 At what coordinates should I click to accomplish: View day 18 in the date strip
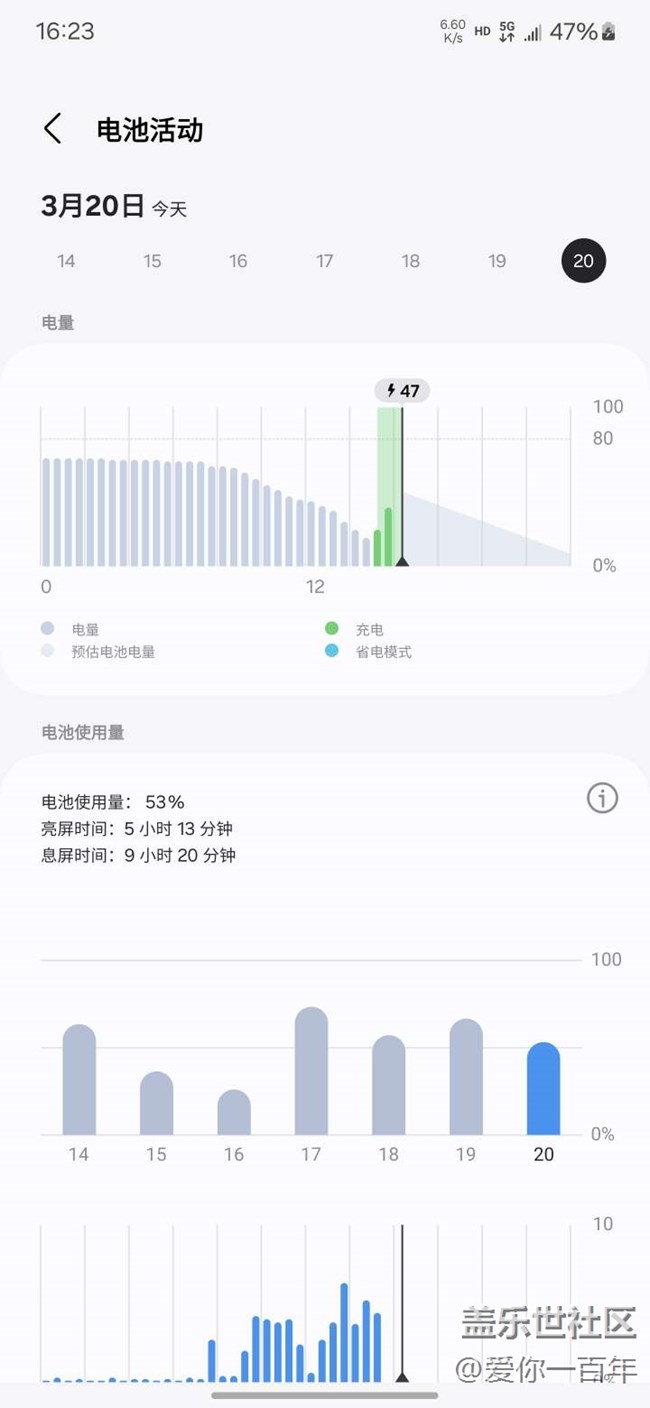click(411, 261)
